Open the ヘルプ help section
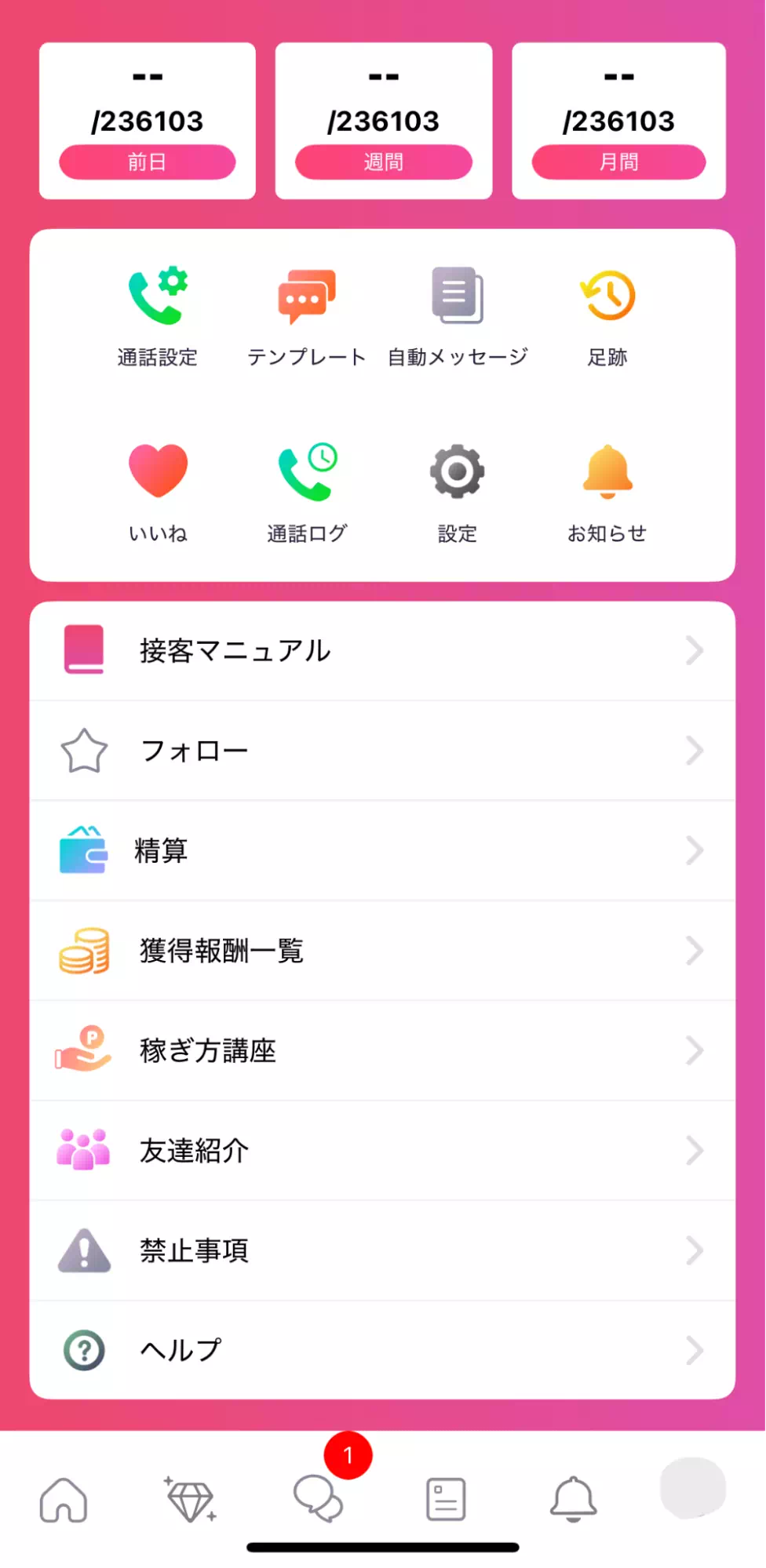Screen dimensions: 766x1568 pyautogui.click(x=383, y=1349)
